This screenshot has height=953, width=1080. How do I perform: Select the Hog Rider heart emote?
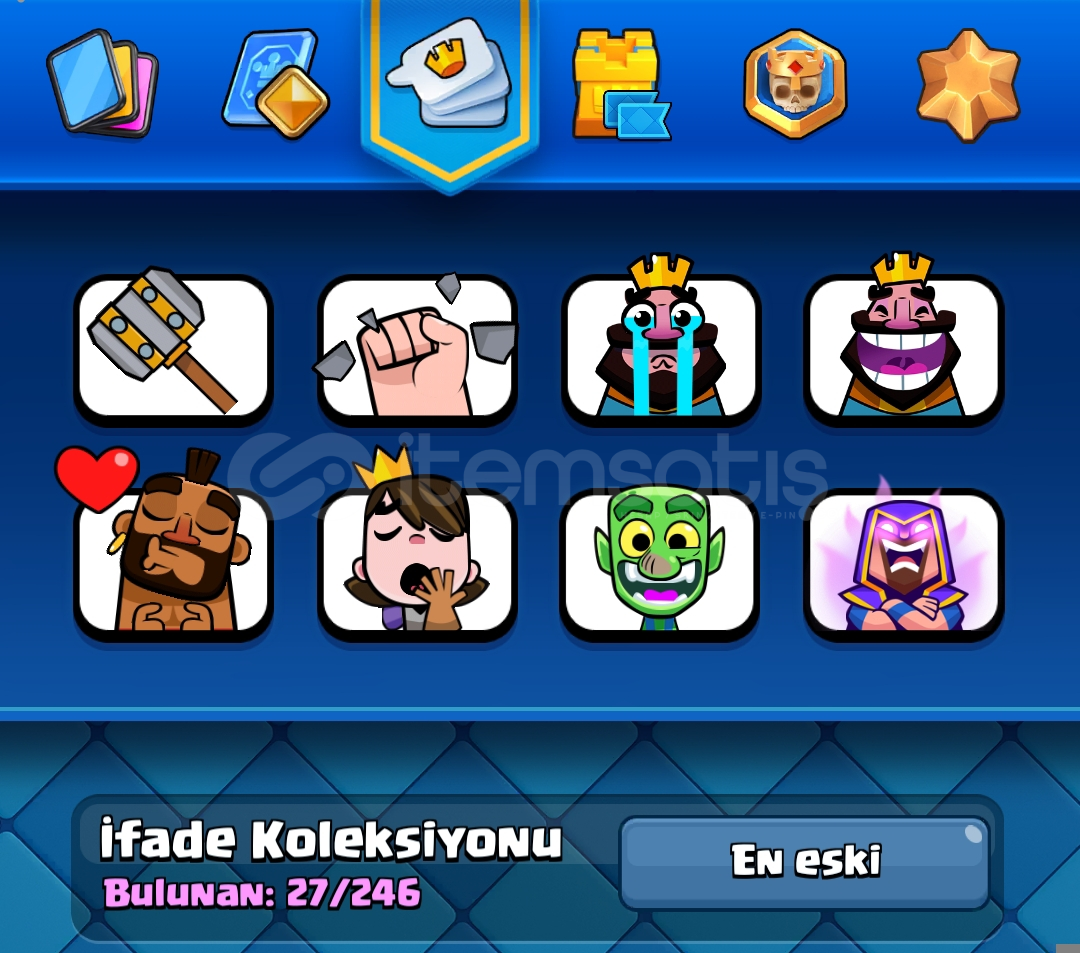[173, 560]
